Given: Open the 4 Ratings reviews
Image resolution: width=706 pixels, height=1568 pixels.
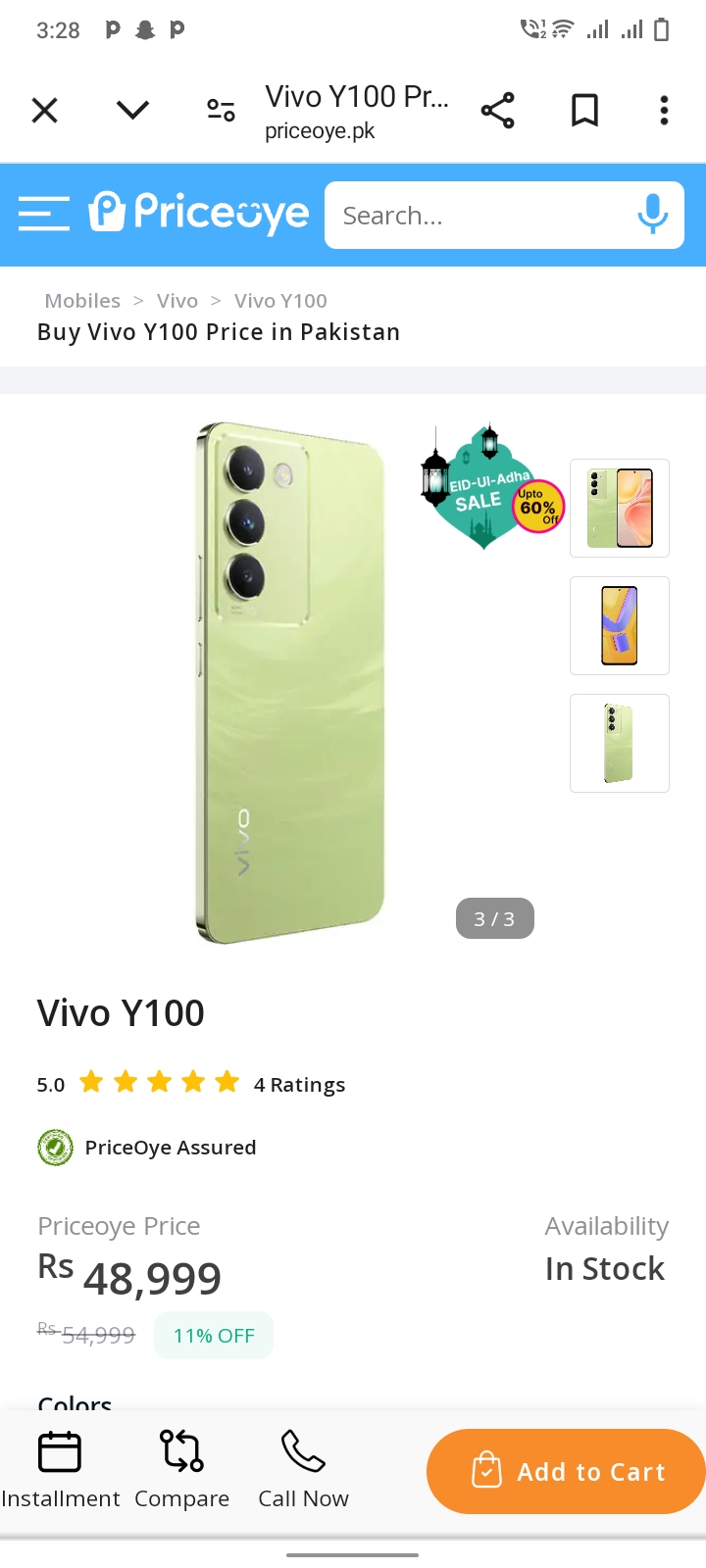Looking at the screenshot, I should (x=299, y=1085).
